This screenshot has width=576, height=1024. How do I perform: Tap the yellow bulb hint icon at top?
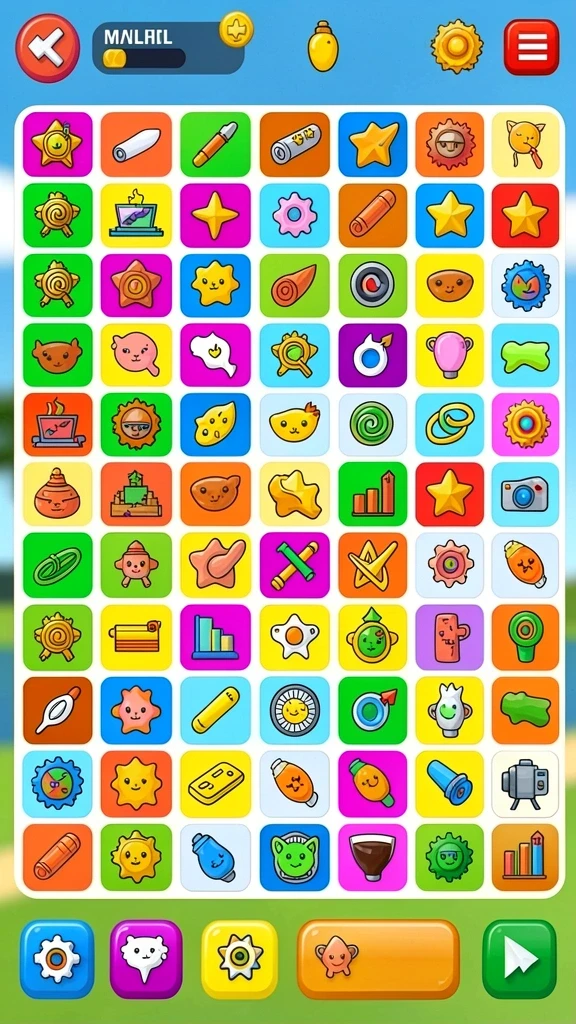[322, 46]
